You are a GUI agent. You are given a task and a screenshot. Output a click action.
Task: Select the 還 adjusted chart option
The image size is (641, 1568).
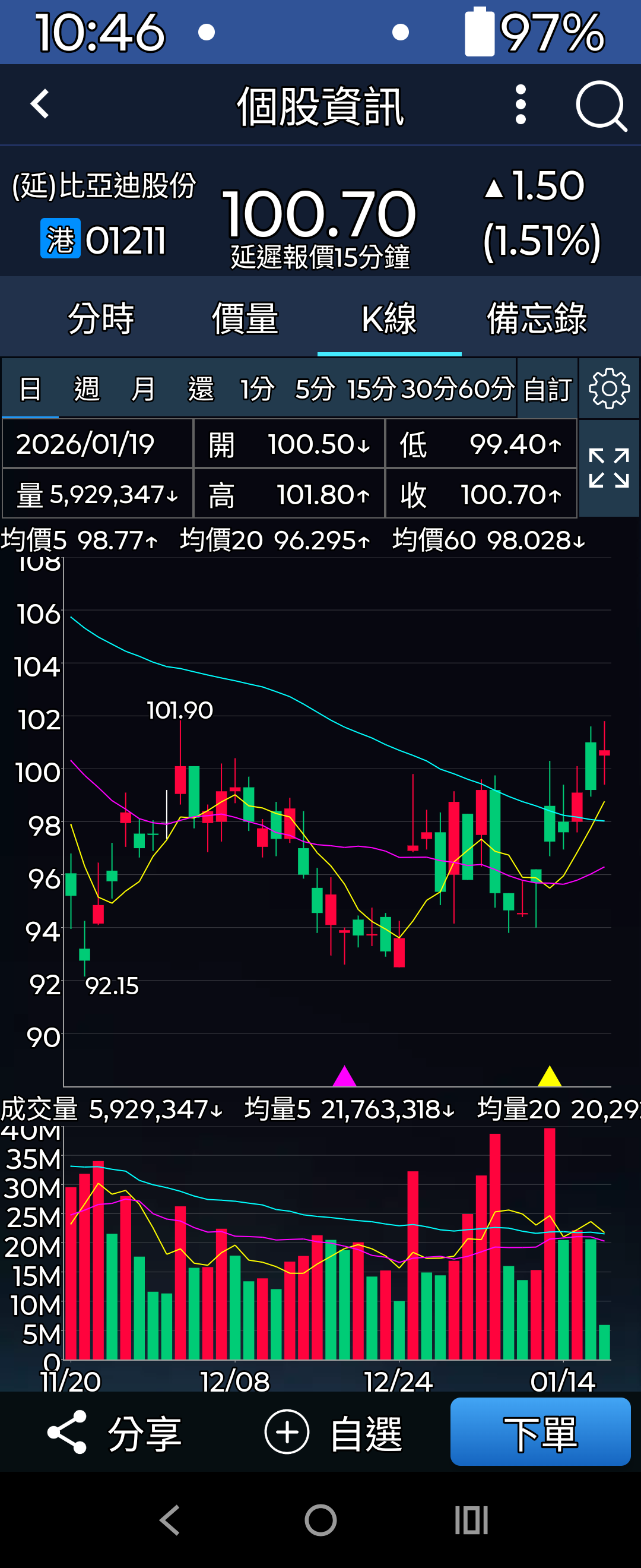[x=201, y=389]
